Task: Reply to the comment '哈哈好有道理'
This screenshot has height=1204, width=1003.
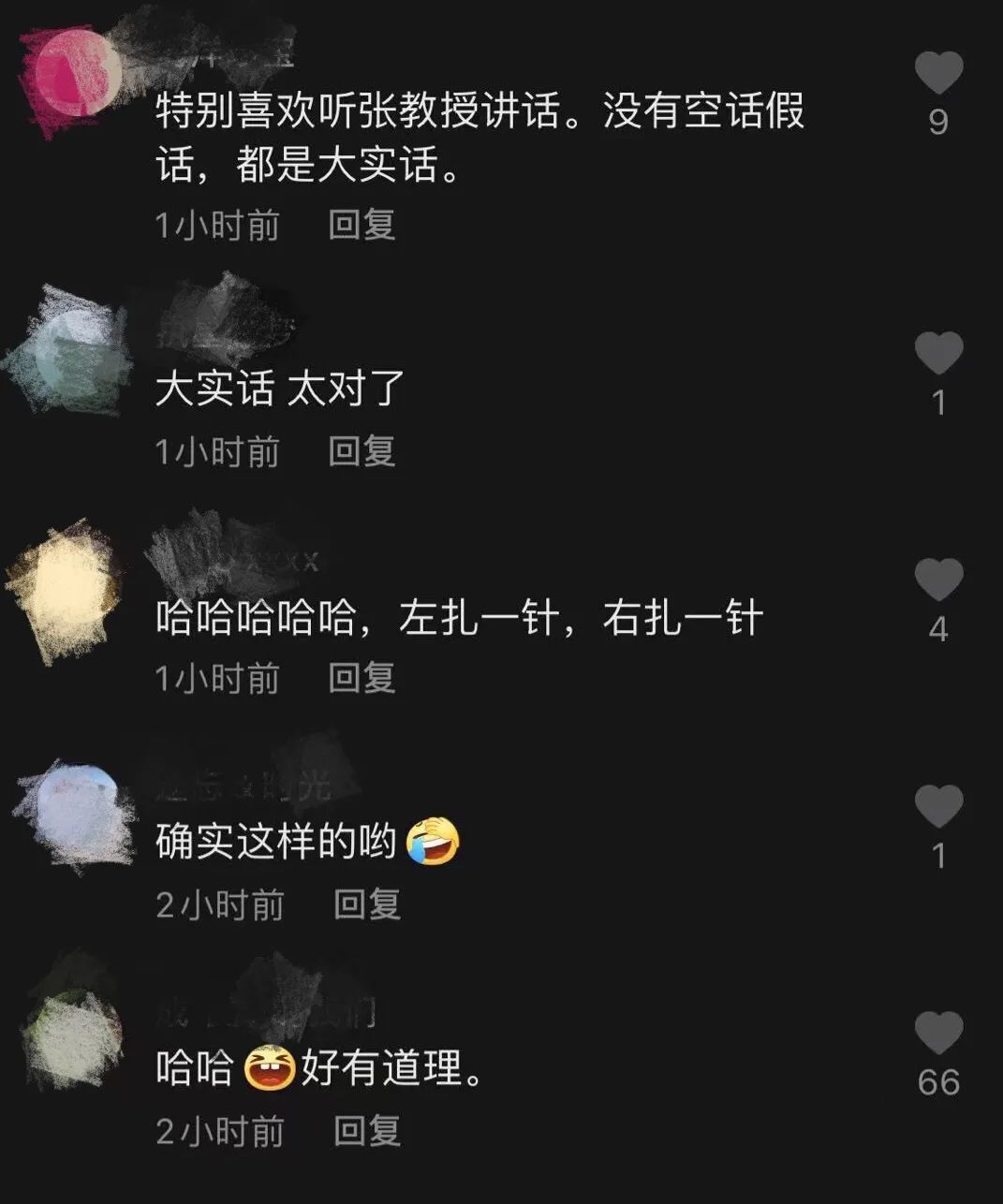Action: pos(367,1131)
